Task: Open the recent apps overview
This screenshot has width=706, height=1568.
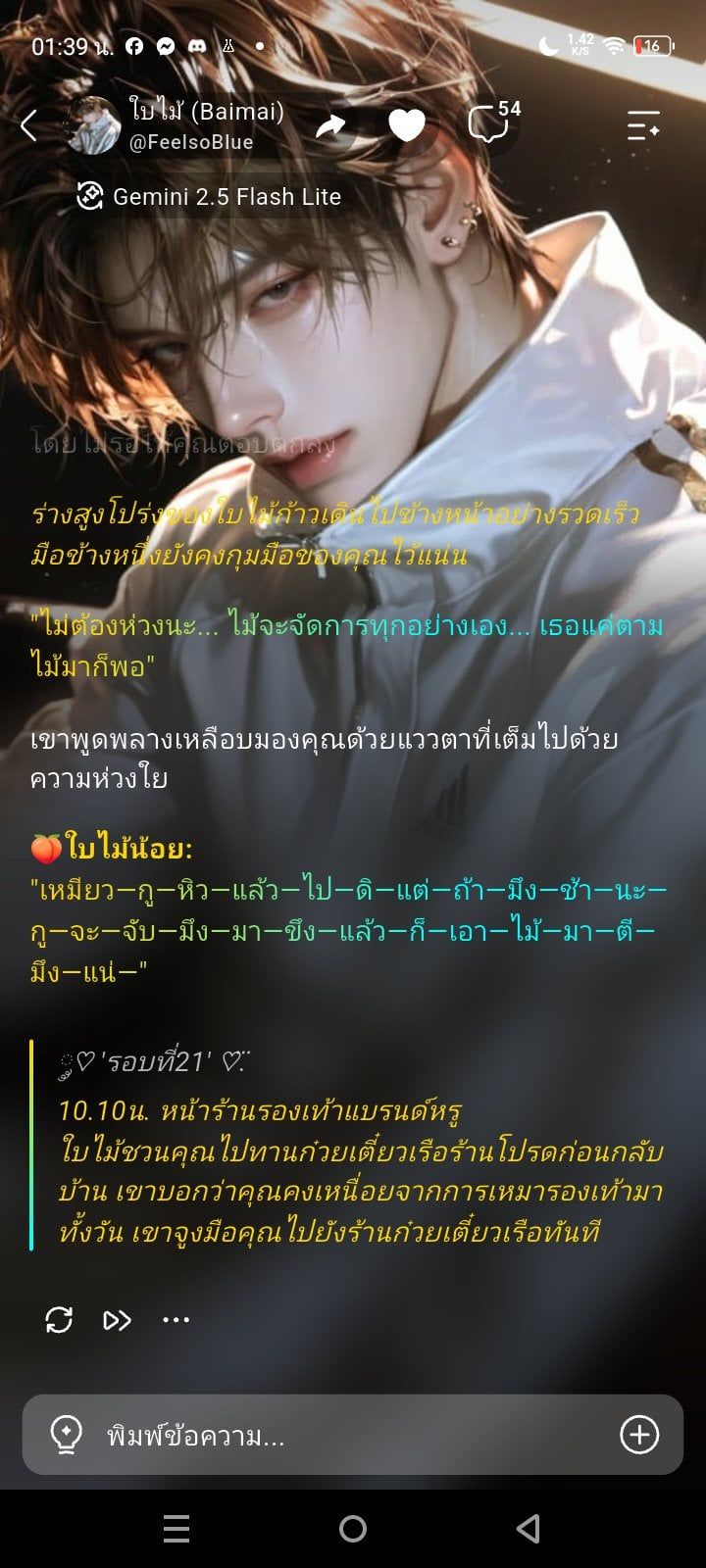Action: 176,1529
